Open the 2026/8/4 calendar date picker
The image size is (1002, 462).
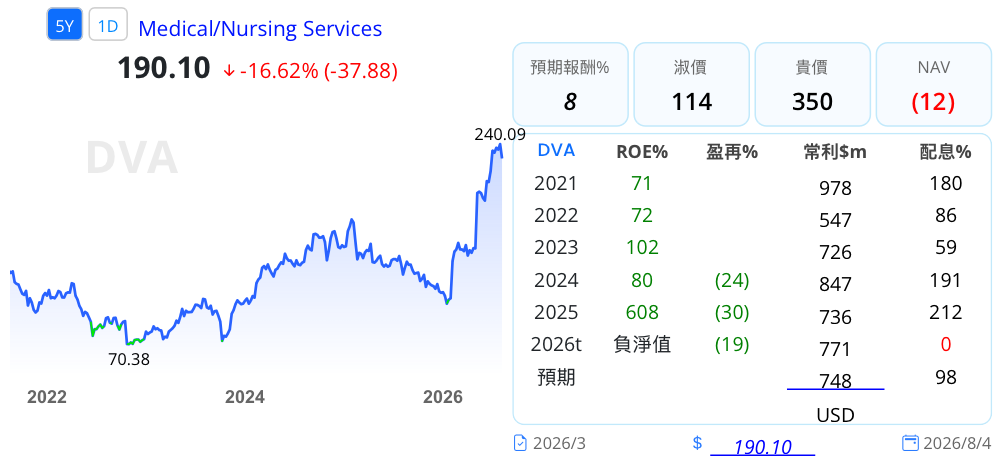[909, 443]
